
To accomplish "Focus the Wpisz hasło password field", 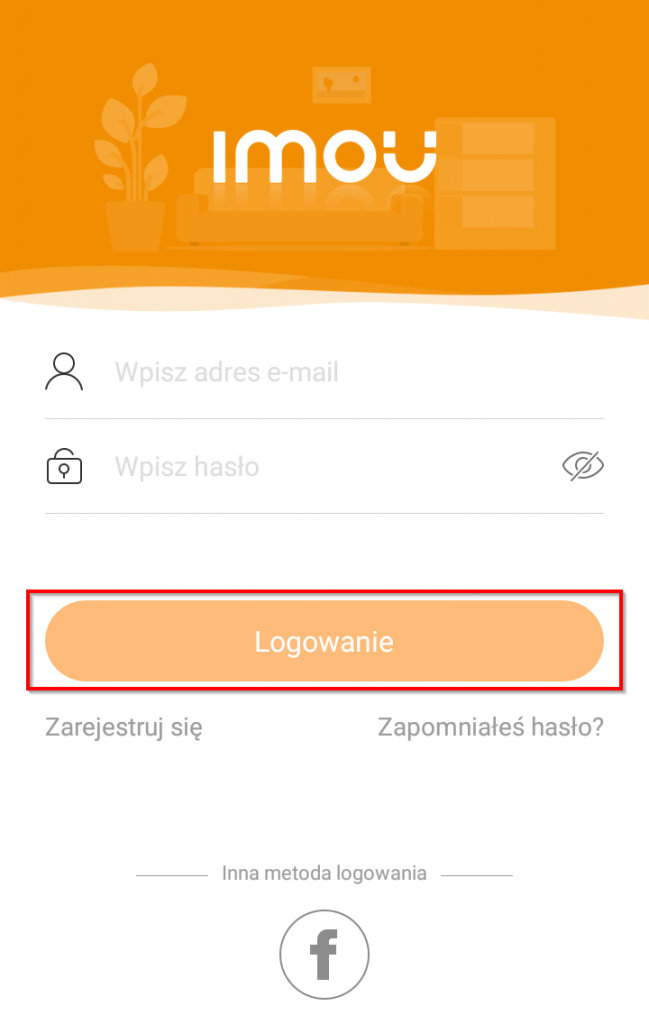I will [x=320, y=466].
